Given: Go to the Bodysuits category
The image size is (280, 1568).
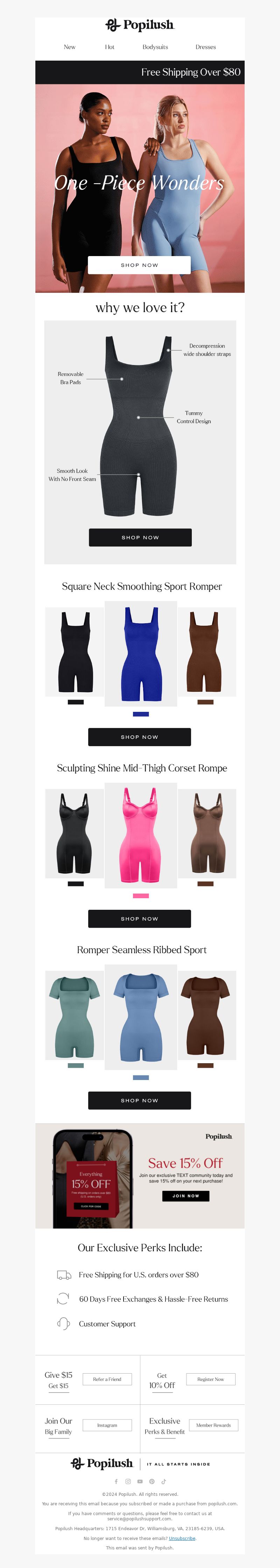Looking at the screenshot, I should 155,47.
